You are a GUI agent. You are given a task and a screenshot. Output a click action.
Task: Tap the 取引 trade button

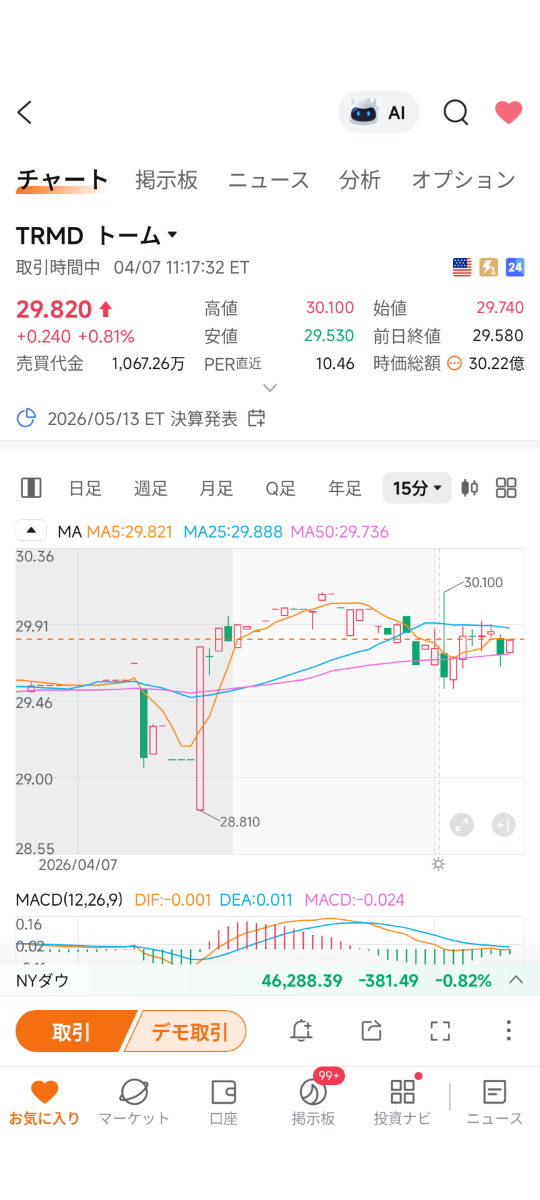pyautogui.click(x=72, y=1031)
